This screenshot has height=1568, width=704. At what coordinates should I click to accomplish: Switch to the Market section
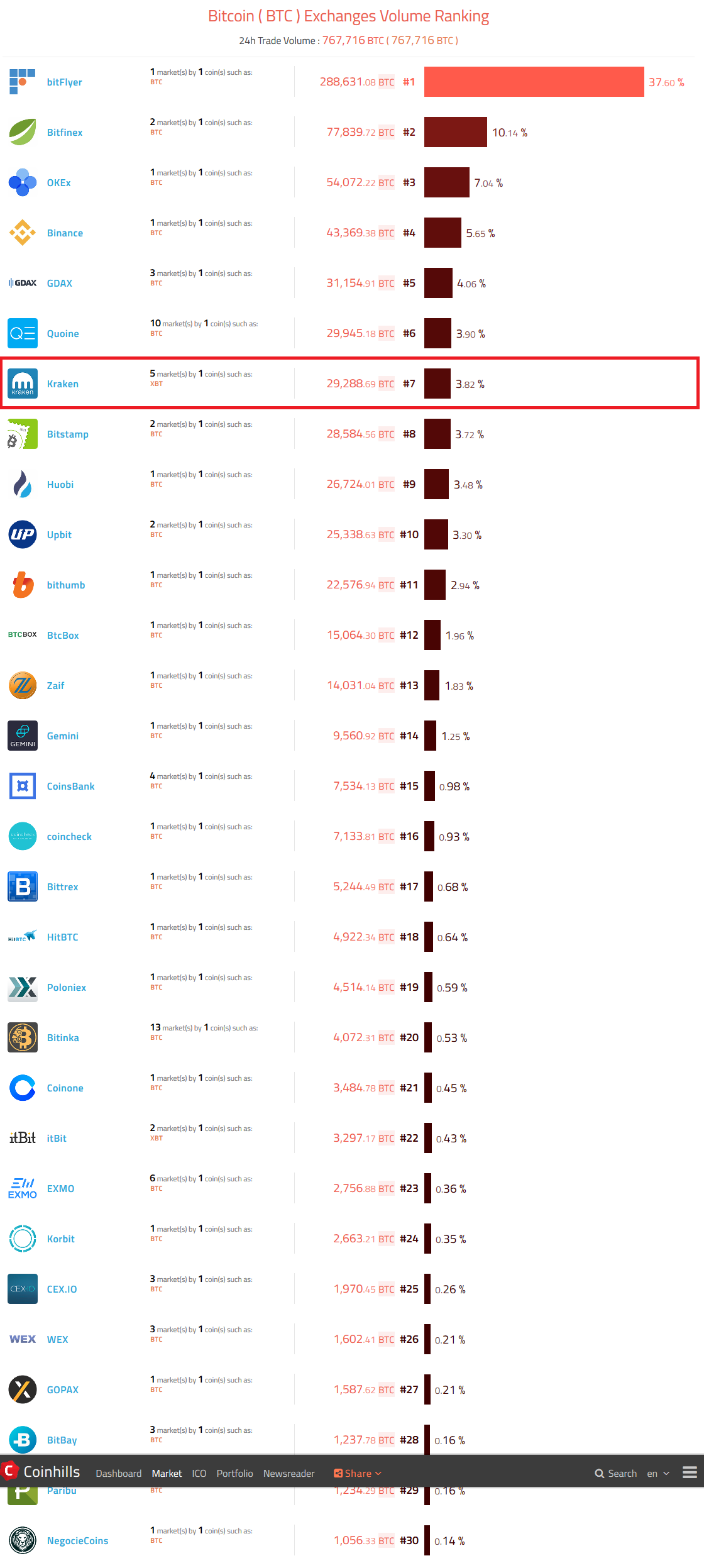tap(167, 1473)
